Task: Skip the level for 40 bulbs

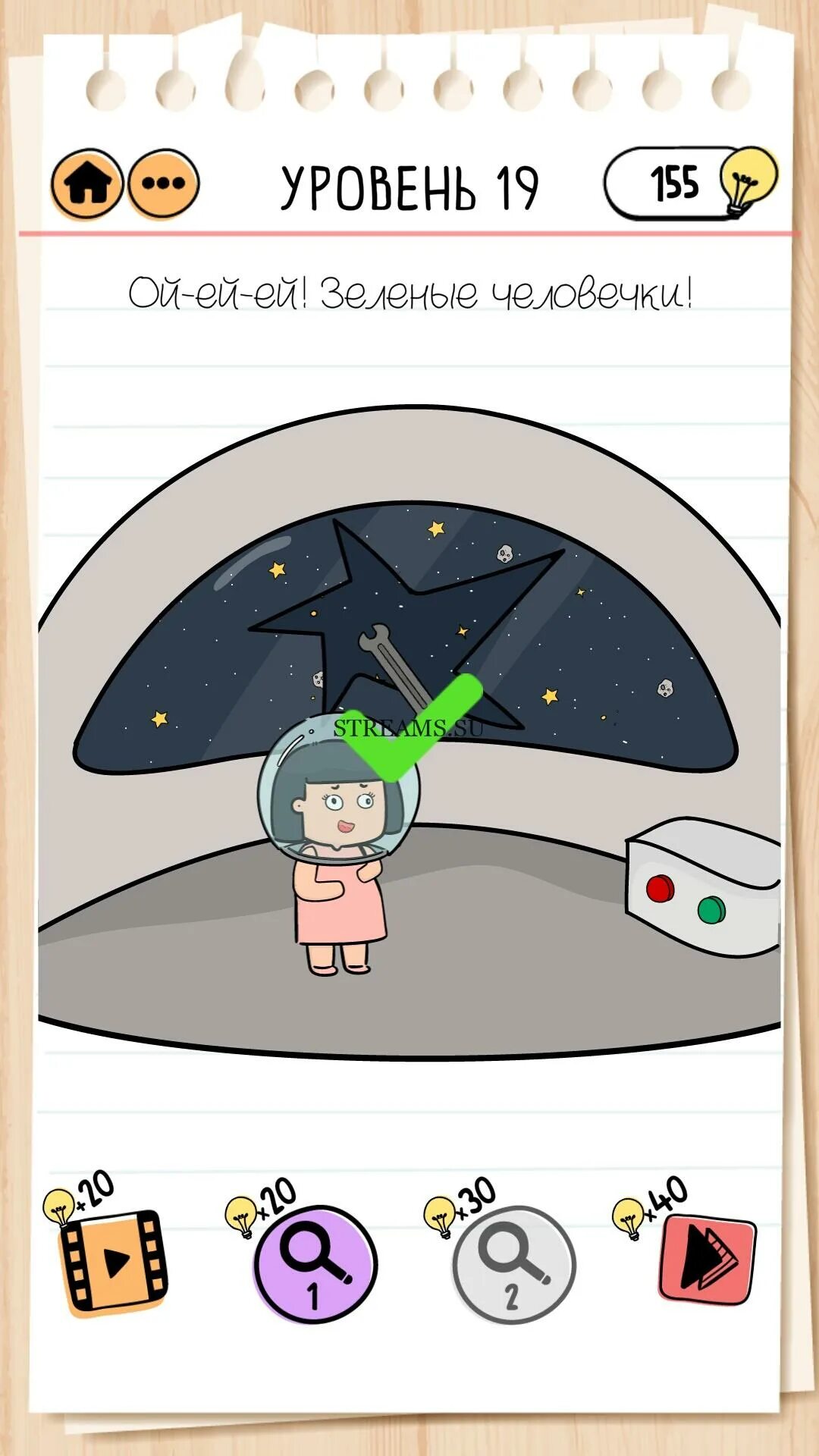Action: click(x=708, y=1260)
